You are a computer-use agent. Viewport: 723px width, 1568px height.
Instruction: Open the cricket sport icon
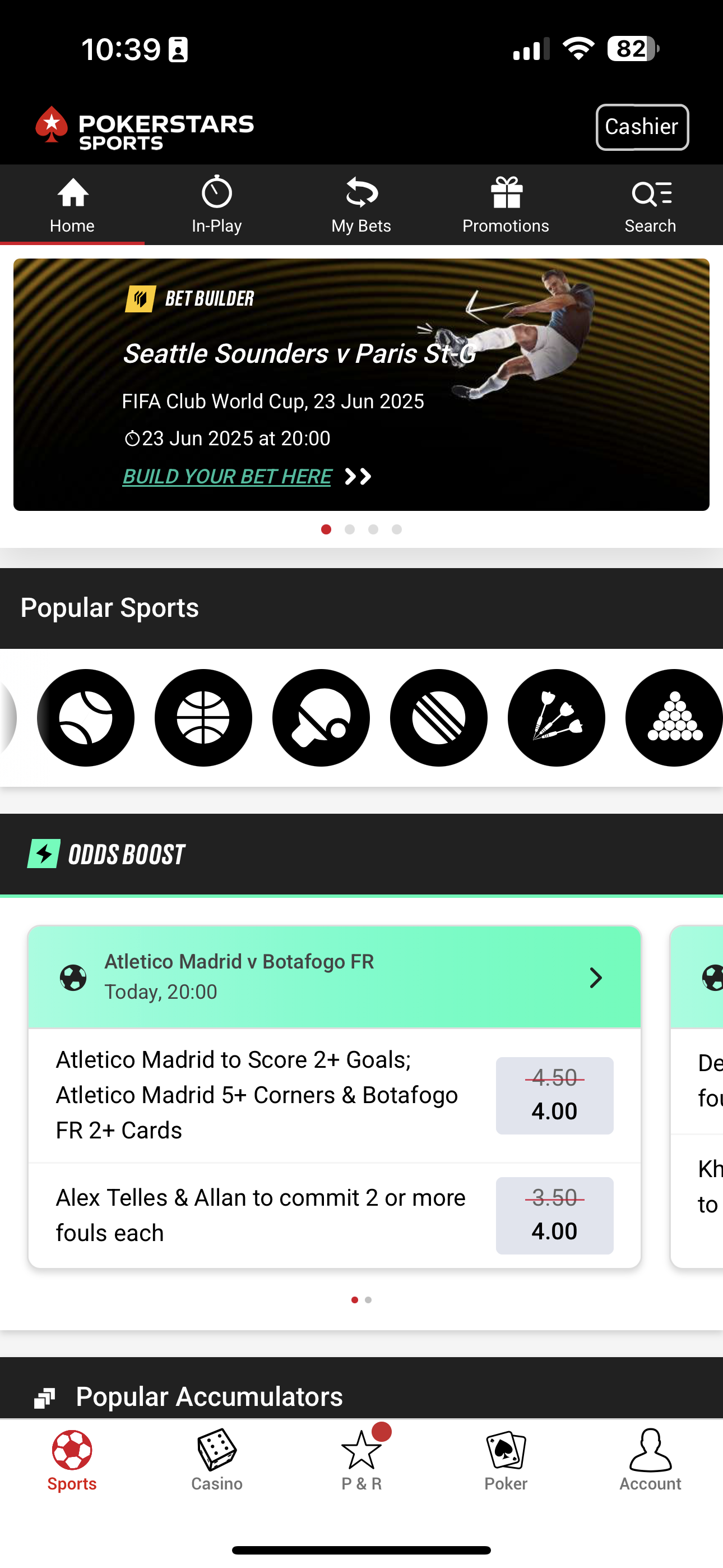click(438, 718)
